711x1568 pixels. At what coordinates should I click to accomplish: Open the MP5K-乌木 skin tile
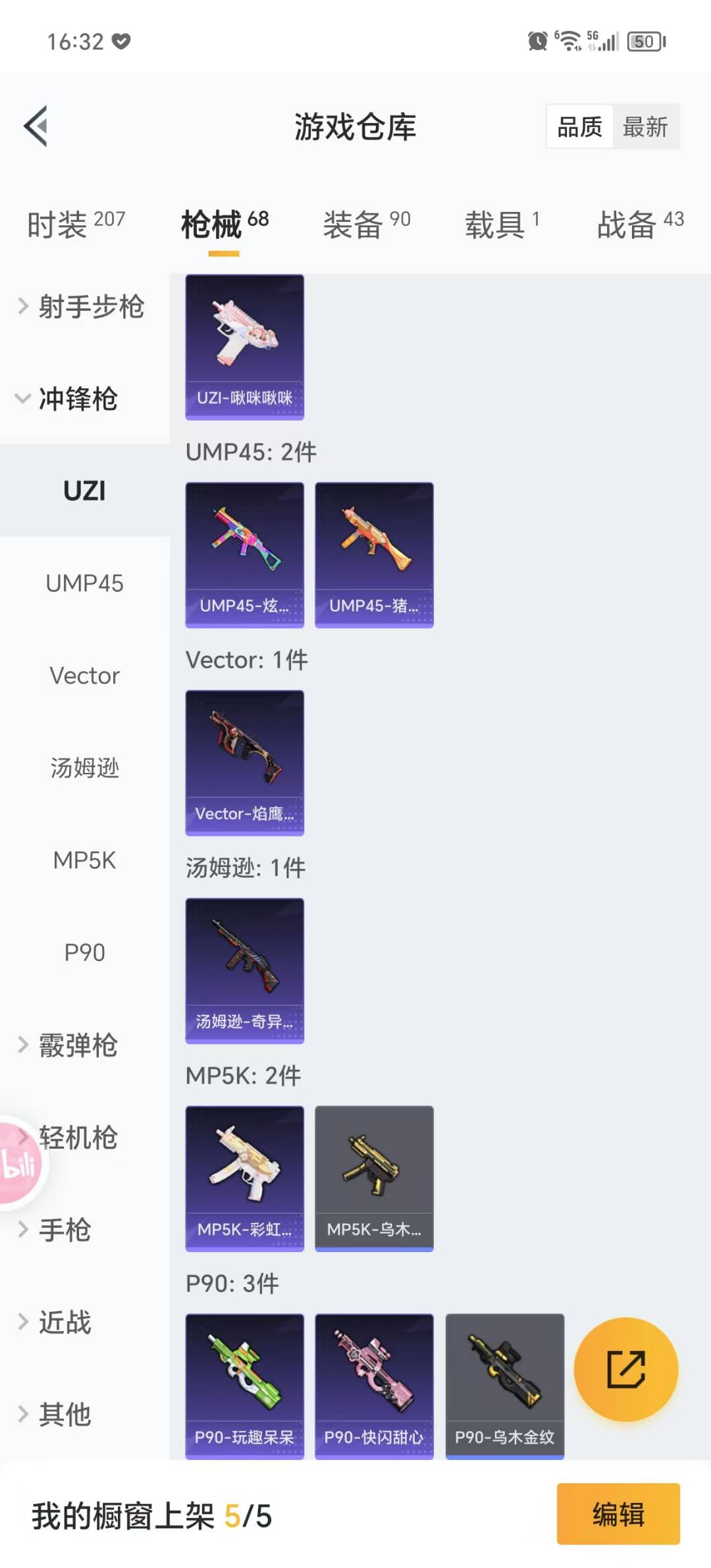pyautogui.click(x=374, y=1178)
